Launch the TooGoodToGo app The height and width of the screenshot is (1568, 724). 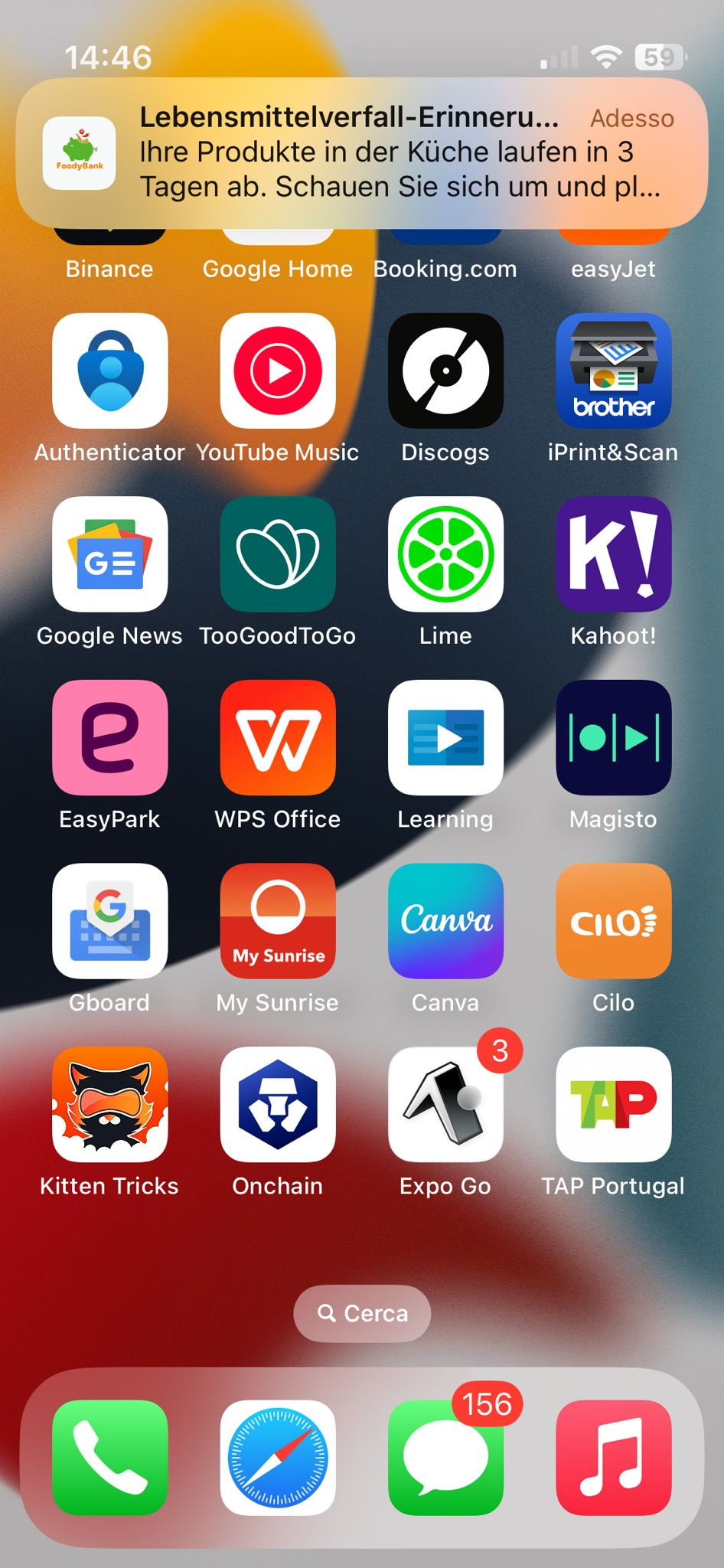click(x=278, y=554)
